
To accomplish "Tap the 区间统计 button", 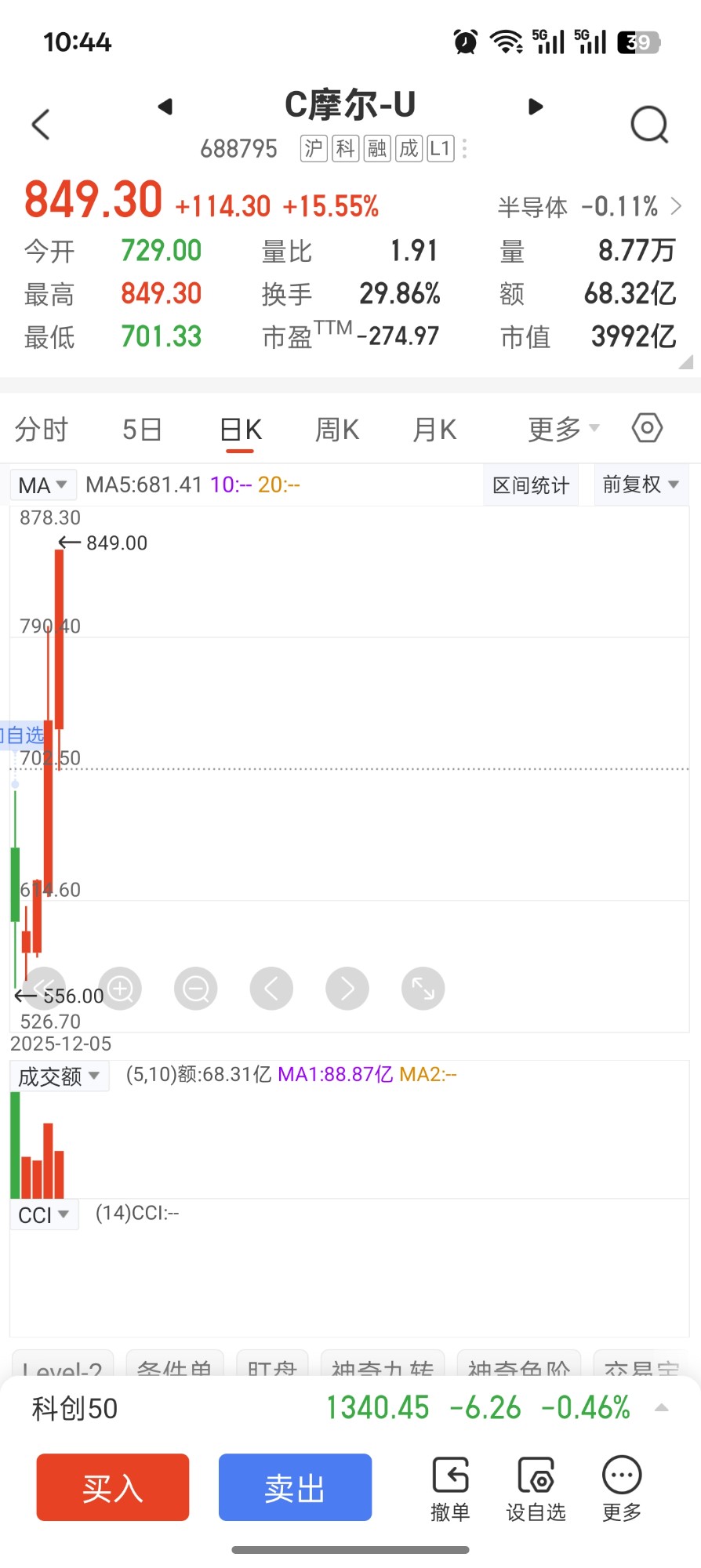I will tap(531, 485).
